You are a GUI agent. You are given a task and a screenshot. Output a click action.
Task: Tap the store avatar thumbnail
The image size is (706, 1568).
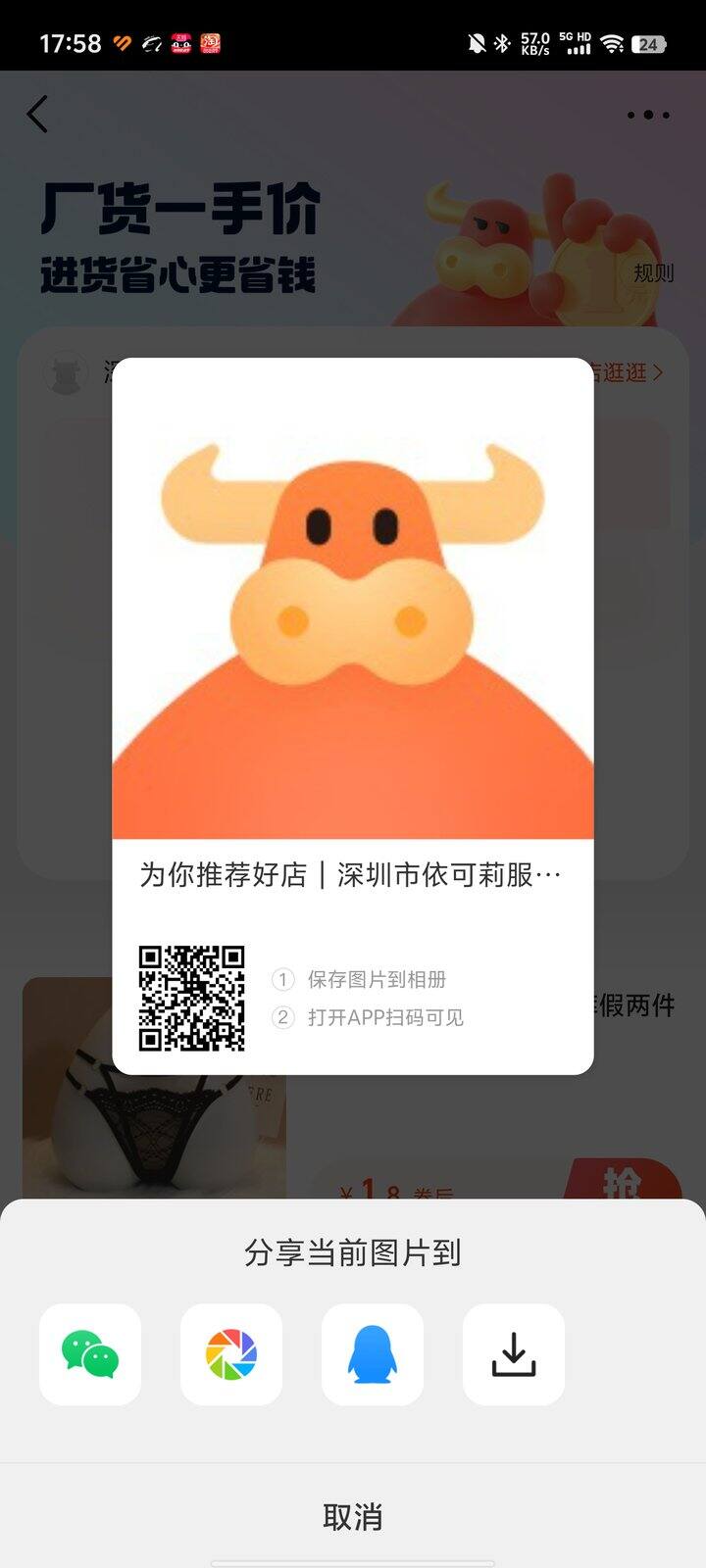tap(67, 373)
